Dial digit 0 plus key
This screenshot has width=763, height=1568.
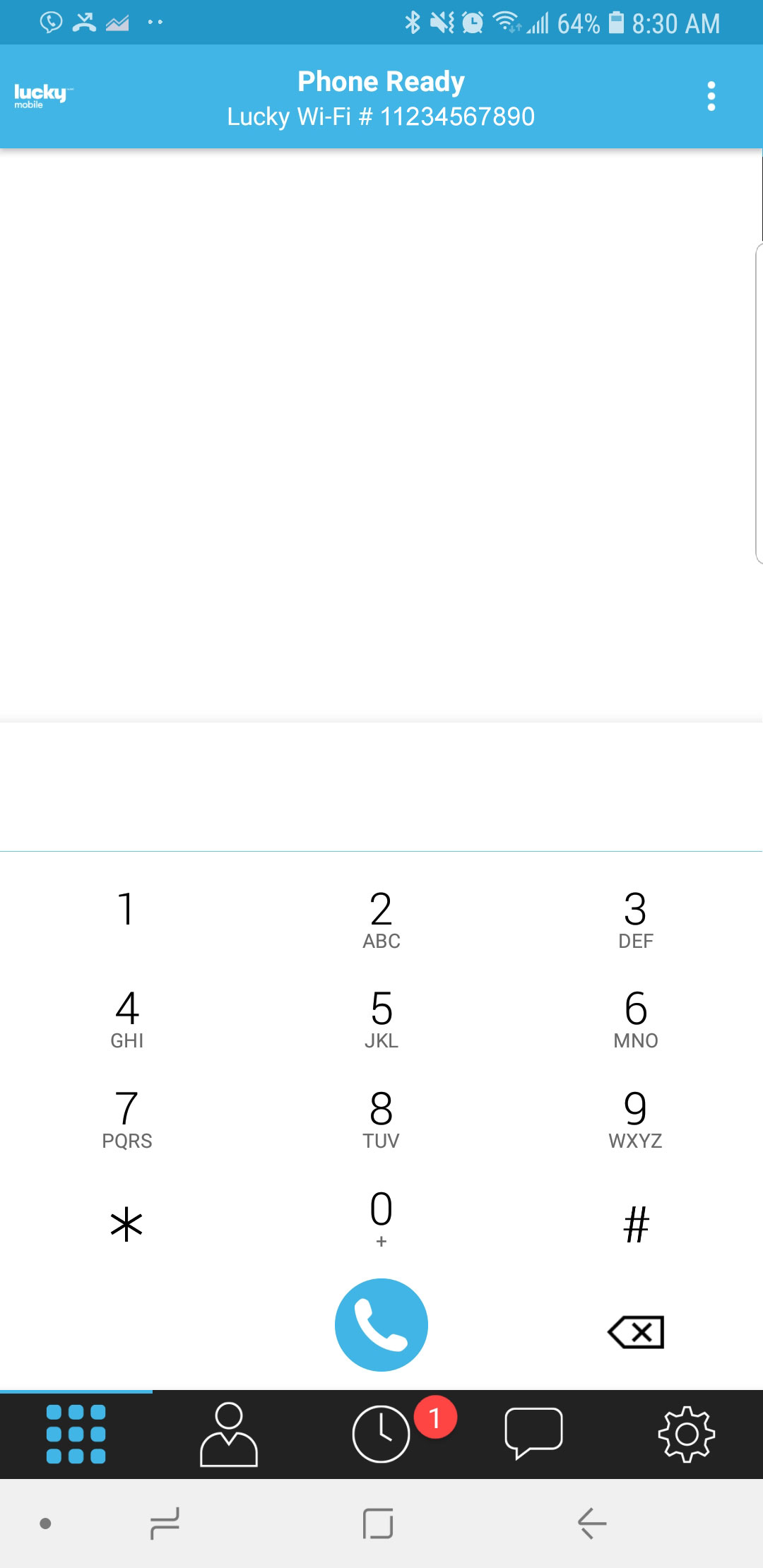tap(381, 1219)
